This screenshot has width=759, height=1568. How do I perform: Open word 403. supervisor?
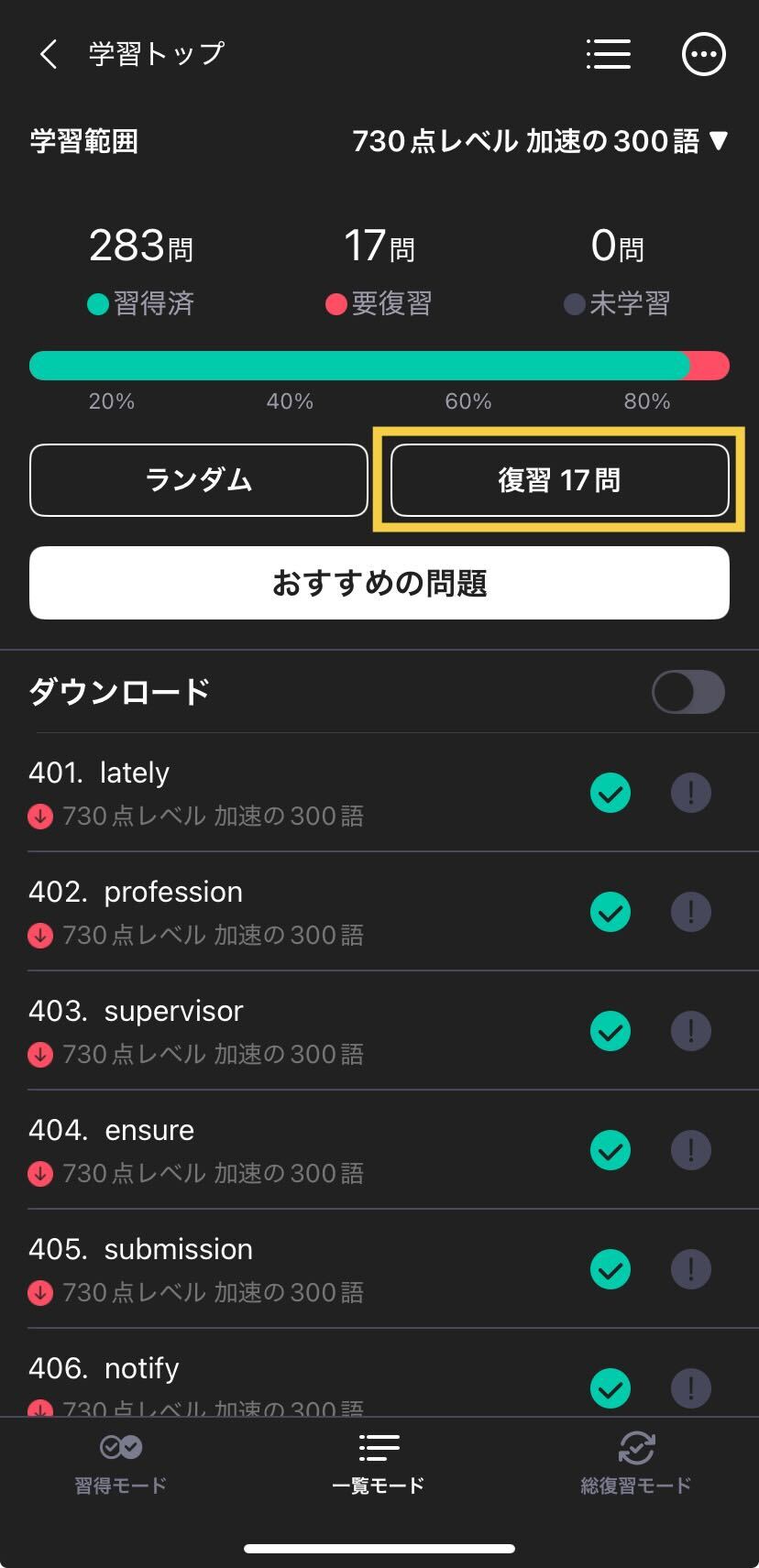pos(275,1030)
